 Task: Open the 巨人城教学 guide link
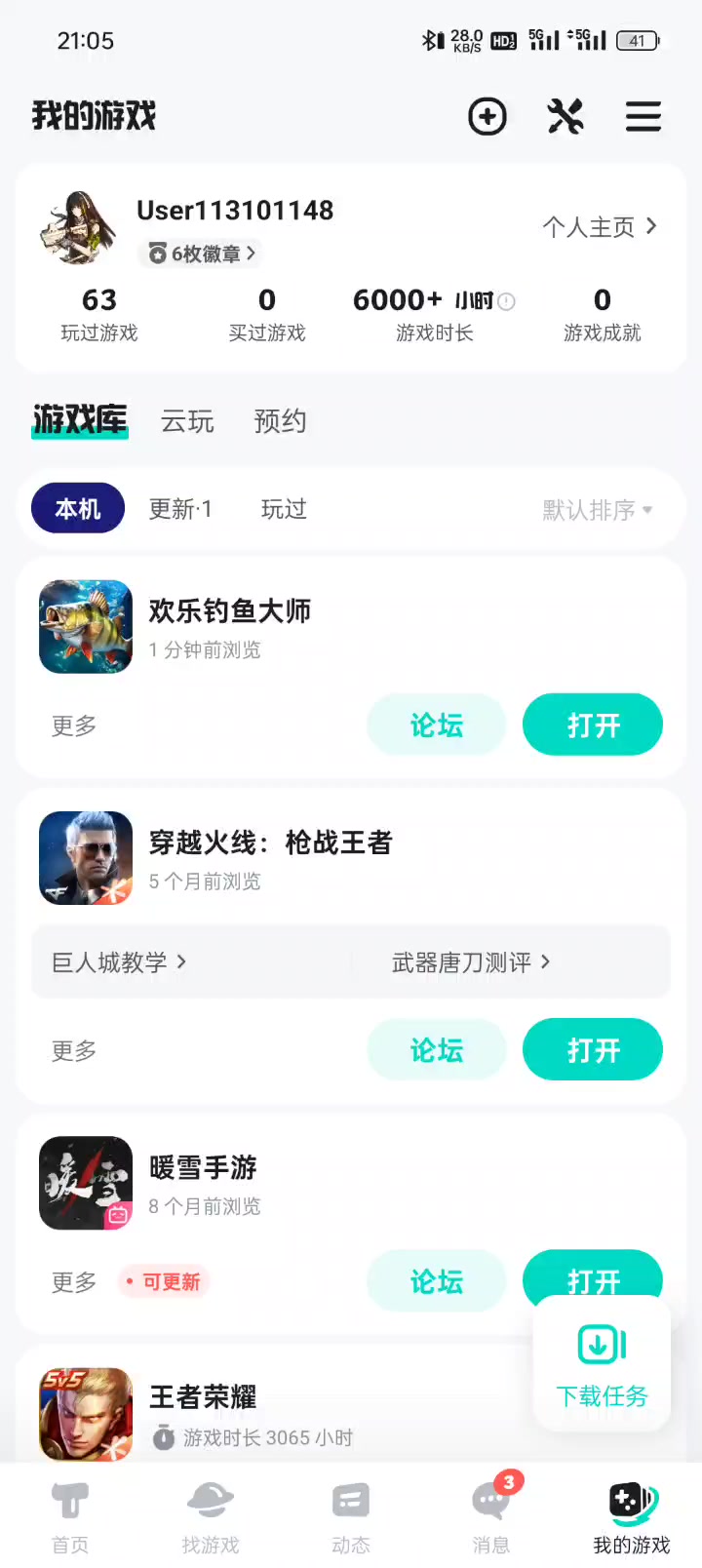118,962
